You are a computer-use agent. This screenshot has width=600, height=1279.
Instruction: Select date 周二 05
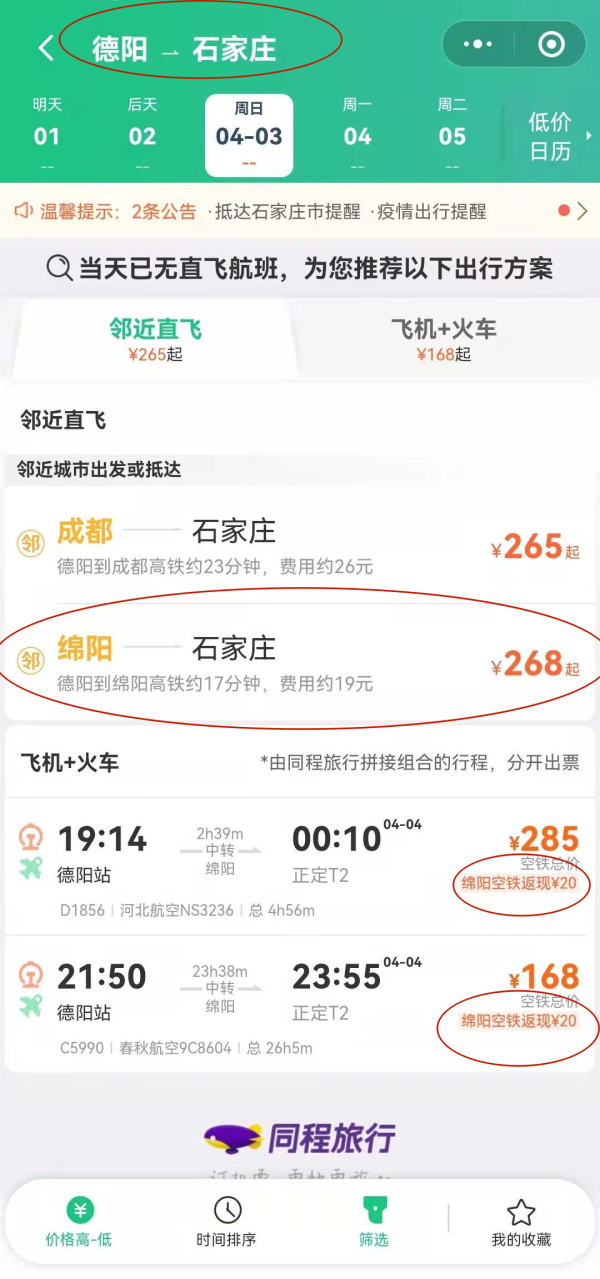pyautogui.click(x=452, y=134)
